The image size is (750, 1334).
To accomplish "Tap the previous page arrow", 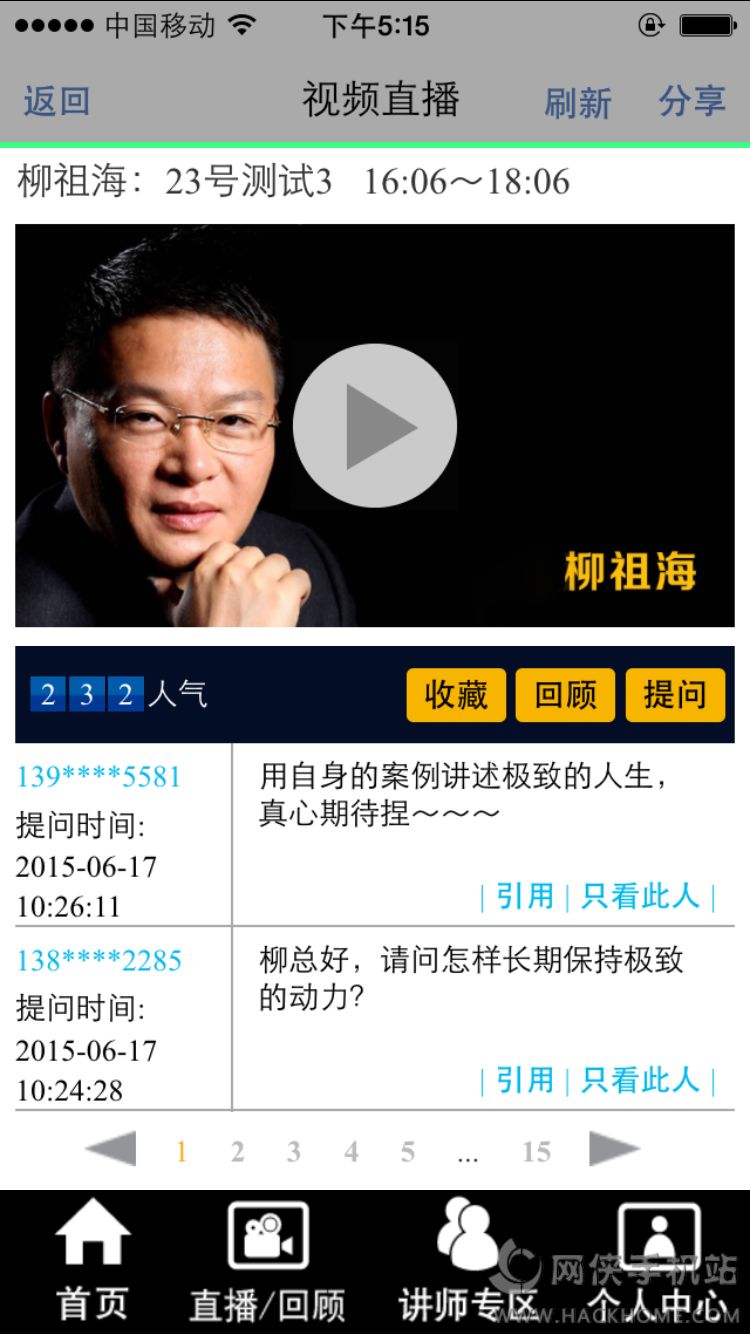I will tap(111, 1150).
